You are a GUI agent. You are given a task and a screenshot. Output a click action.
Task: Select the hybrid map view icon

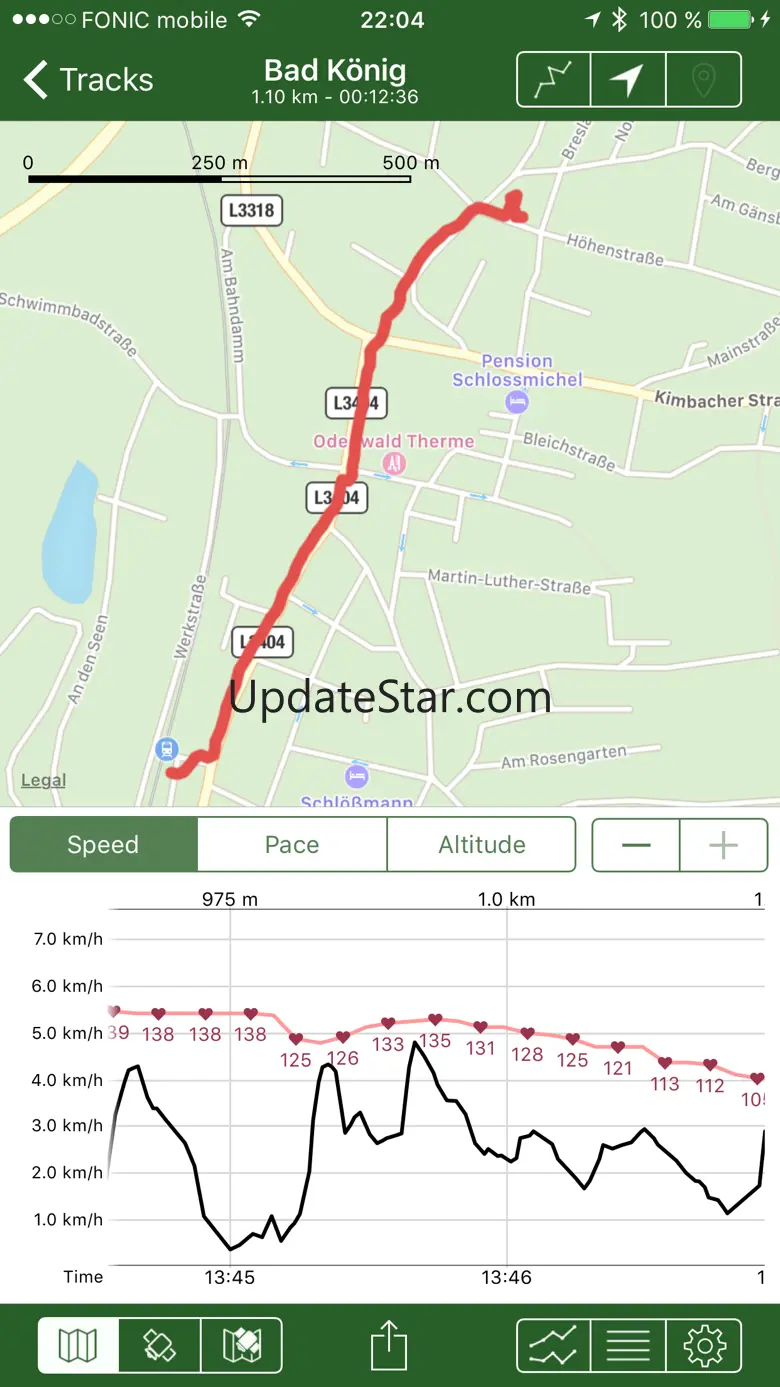(241, 1346)
